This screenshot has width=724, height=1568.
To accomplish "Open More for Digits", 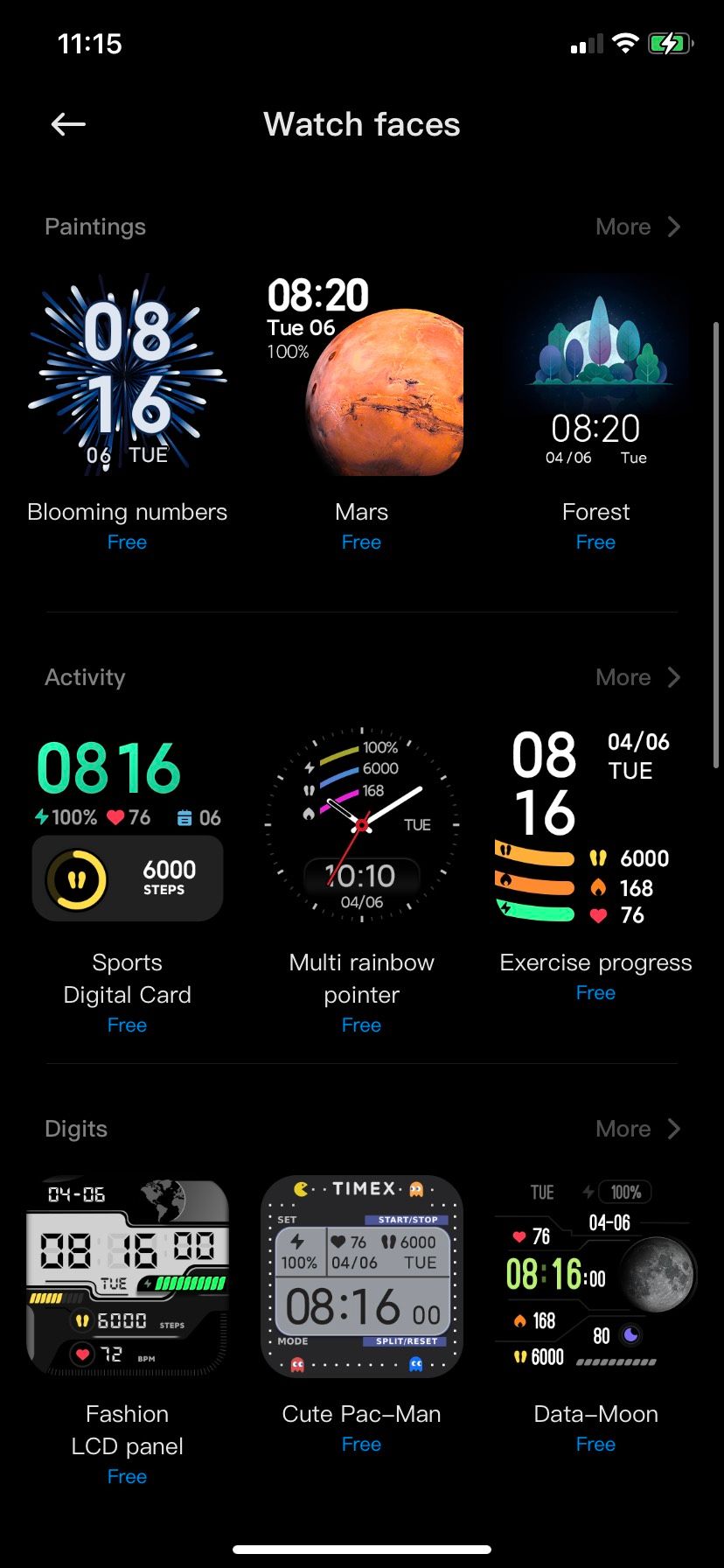I will point(637,1129).
